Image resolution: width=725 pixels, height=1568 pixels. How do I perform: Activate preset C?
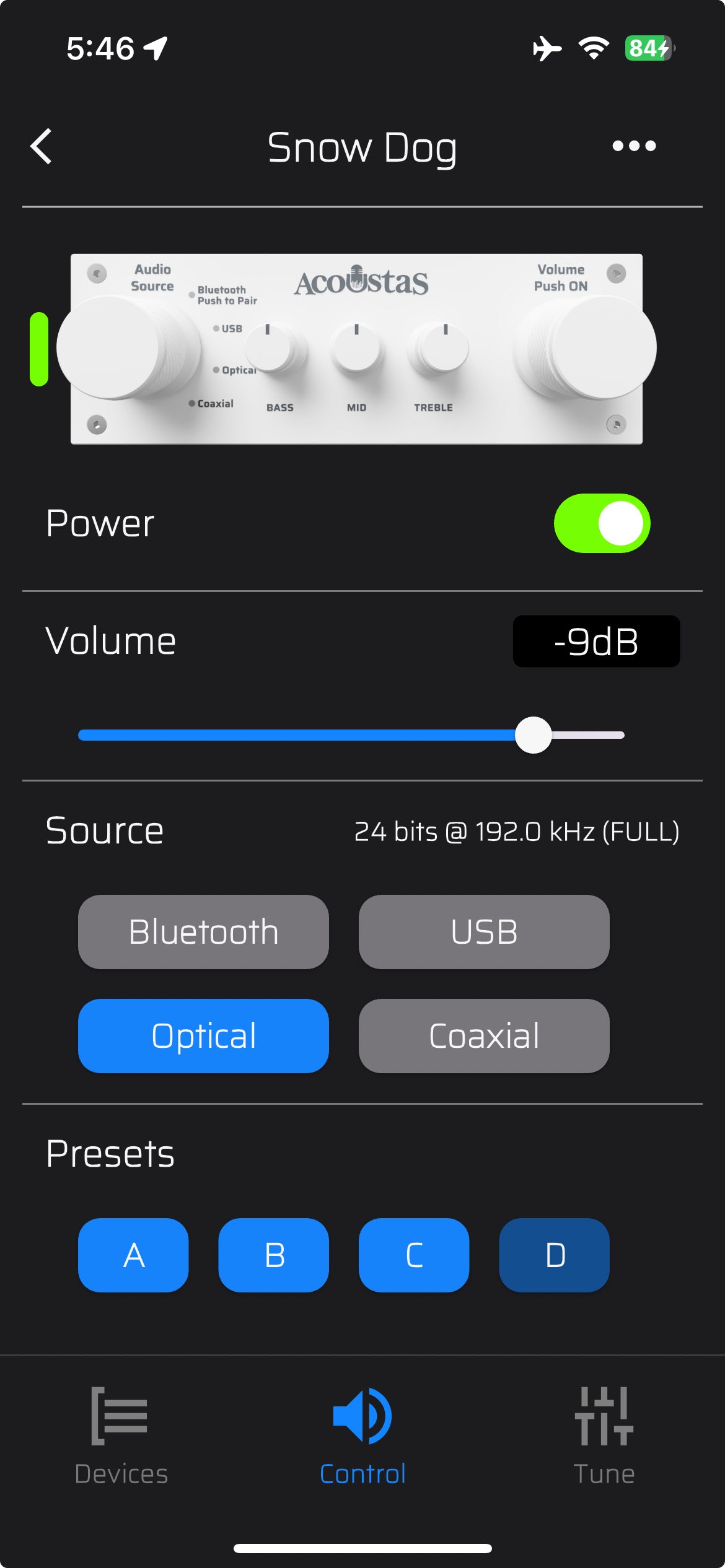click(414, 1255)
